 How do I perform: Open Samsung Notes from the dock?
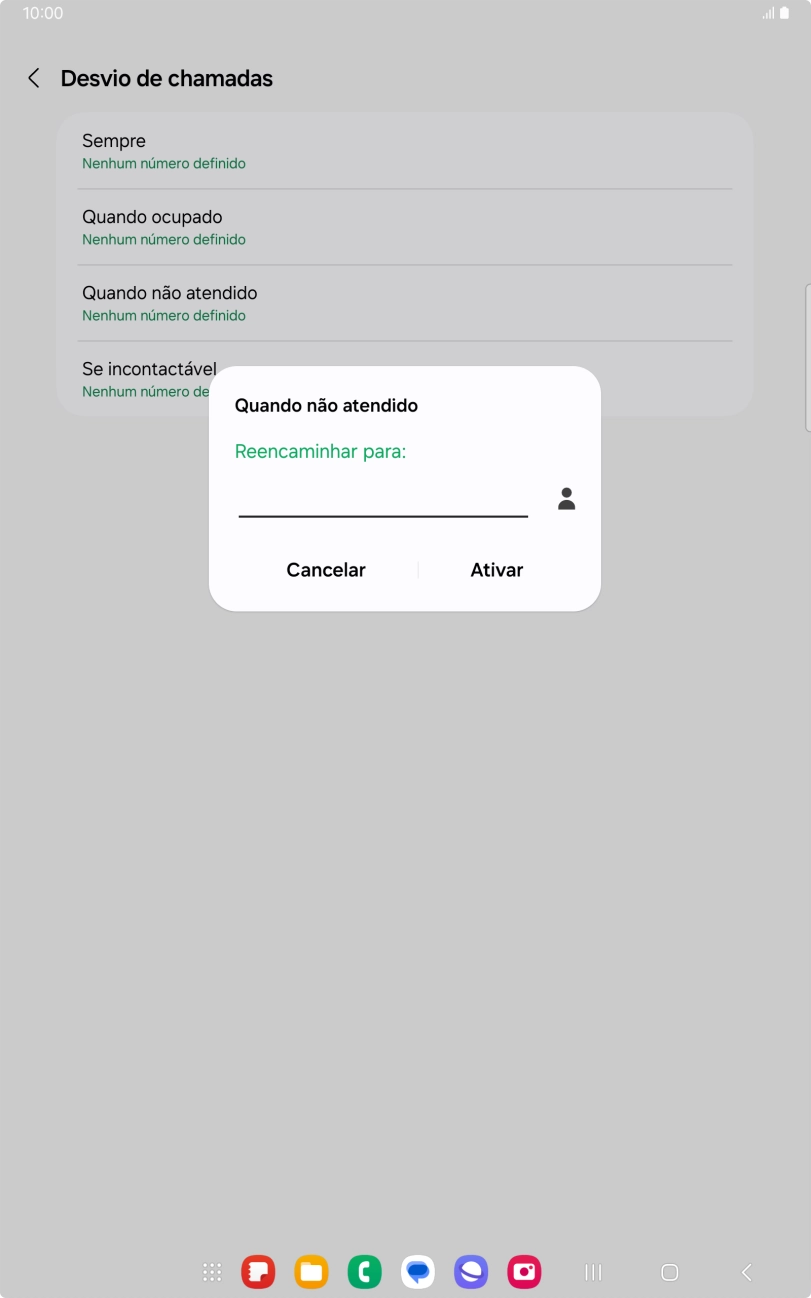[258, 1271]
